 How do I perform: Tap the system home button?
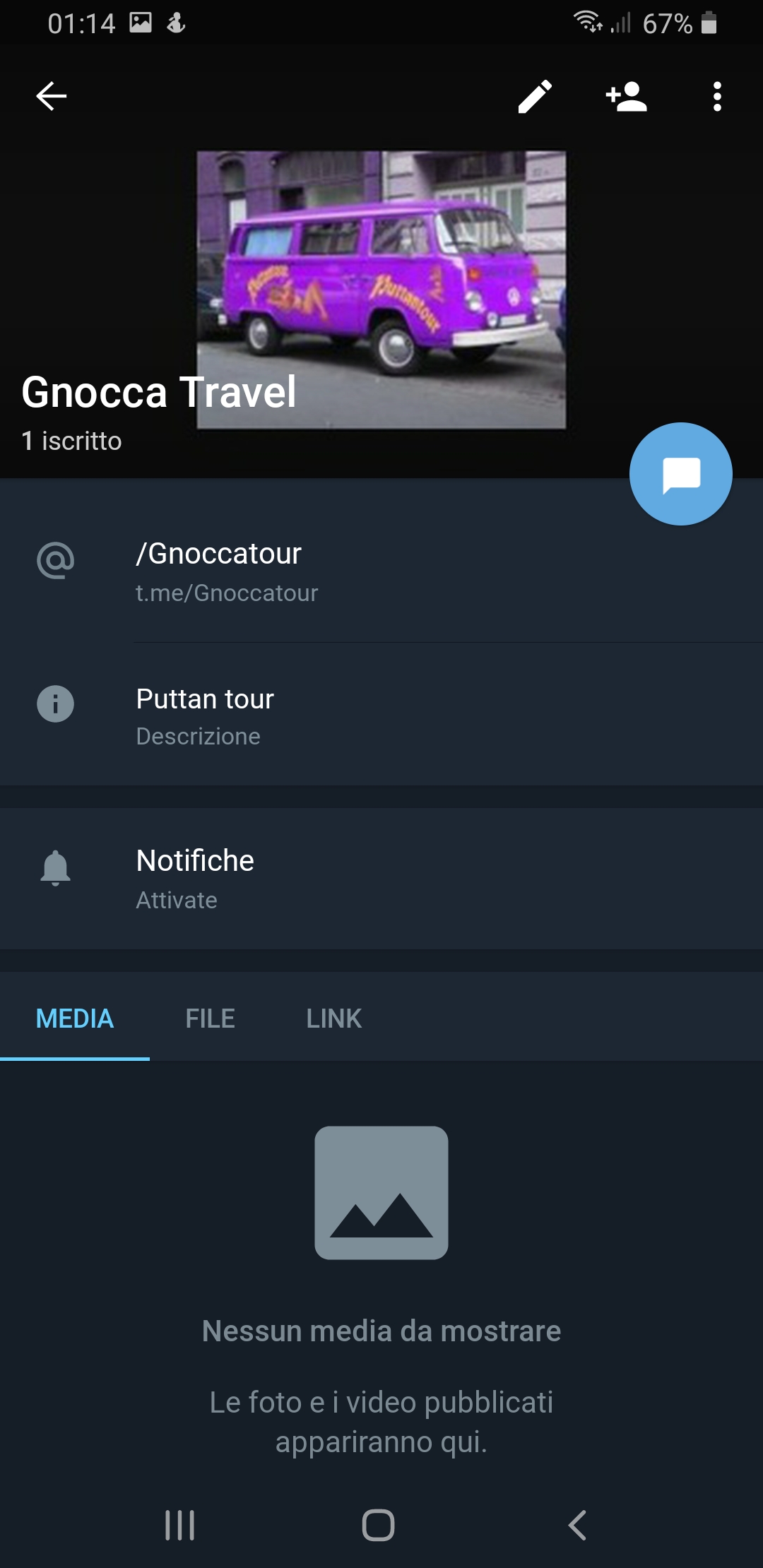(379, 1525)
